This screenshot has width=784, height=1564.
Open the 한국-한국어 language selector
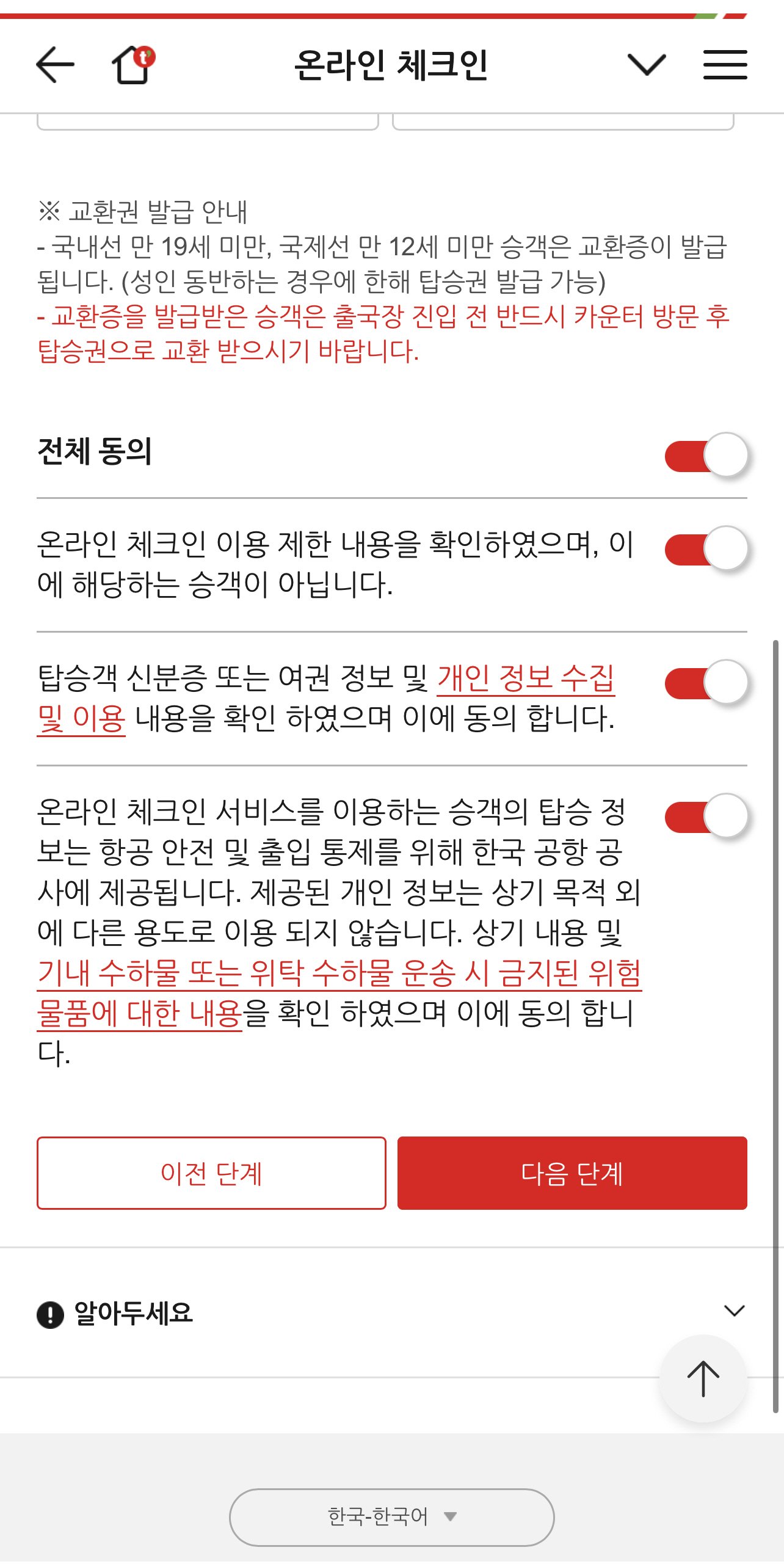pyautogui.click(x=391, y=1517)
